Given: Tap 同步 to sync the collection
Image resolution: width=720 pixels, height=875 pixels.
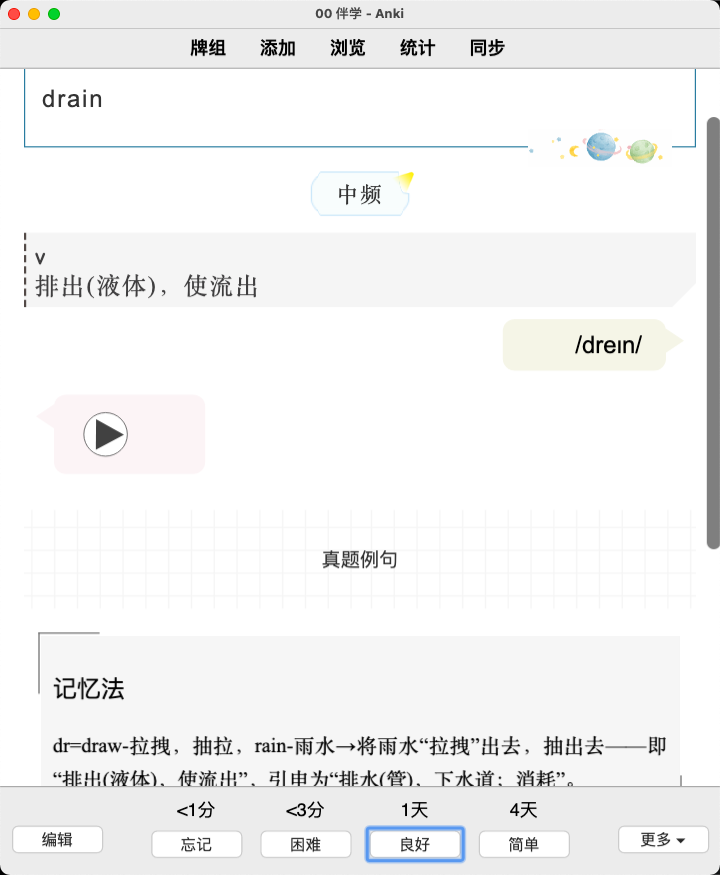Looking at the screenshot, I should point(487,48).
